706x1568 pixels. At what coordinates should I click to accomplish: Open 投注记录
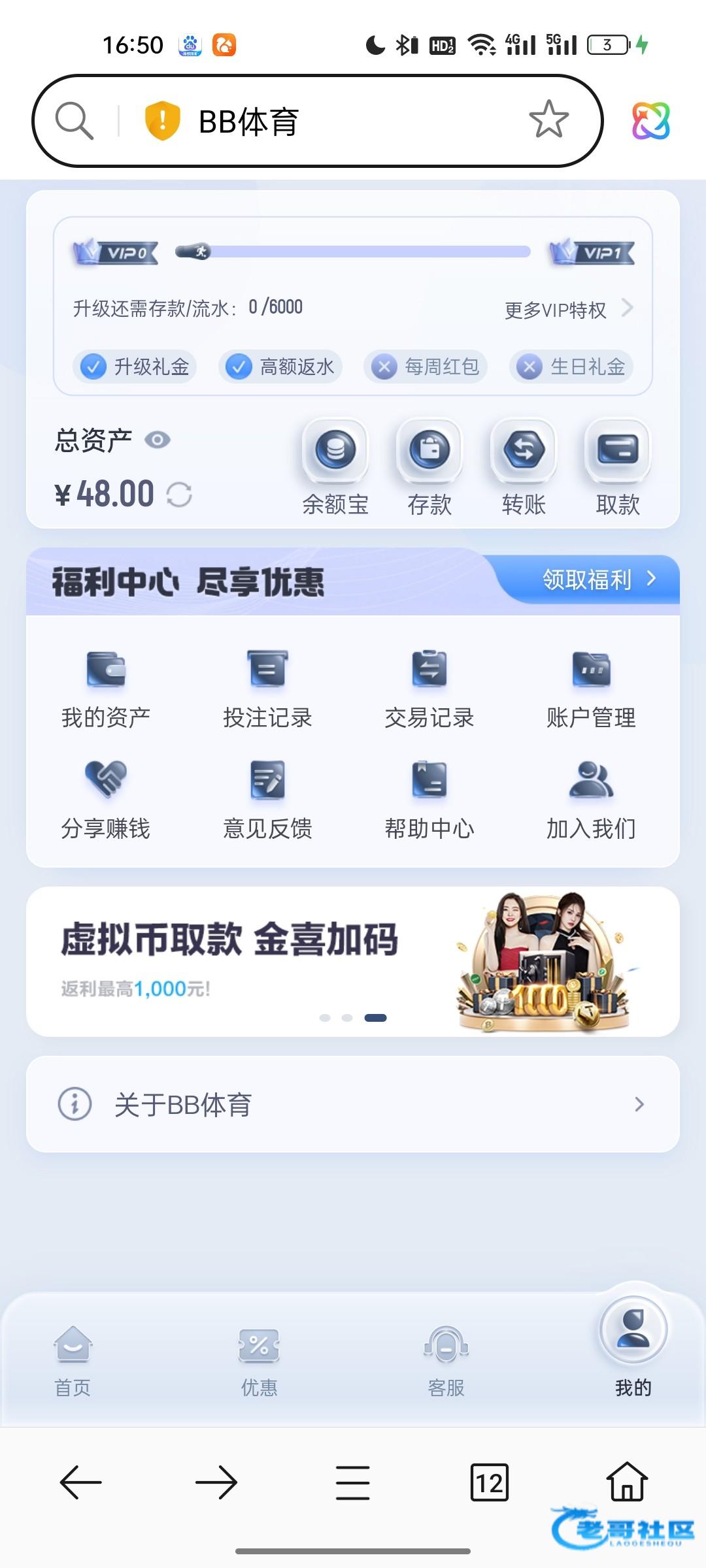[x=267, y=689]
